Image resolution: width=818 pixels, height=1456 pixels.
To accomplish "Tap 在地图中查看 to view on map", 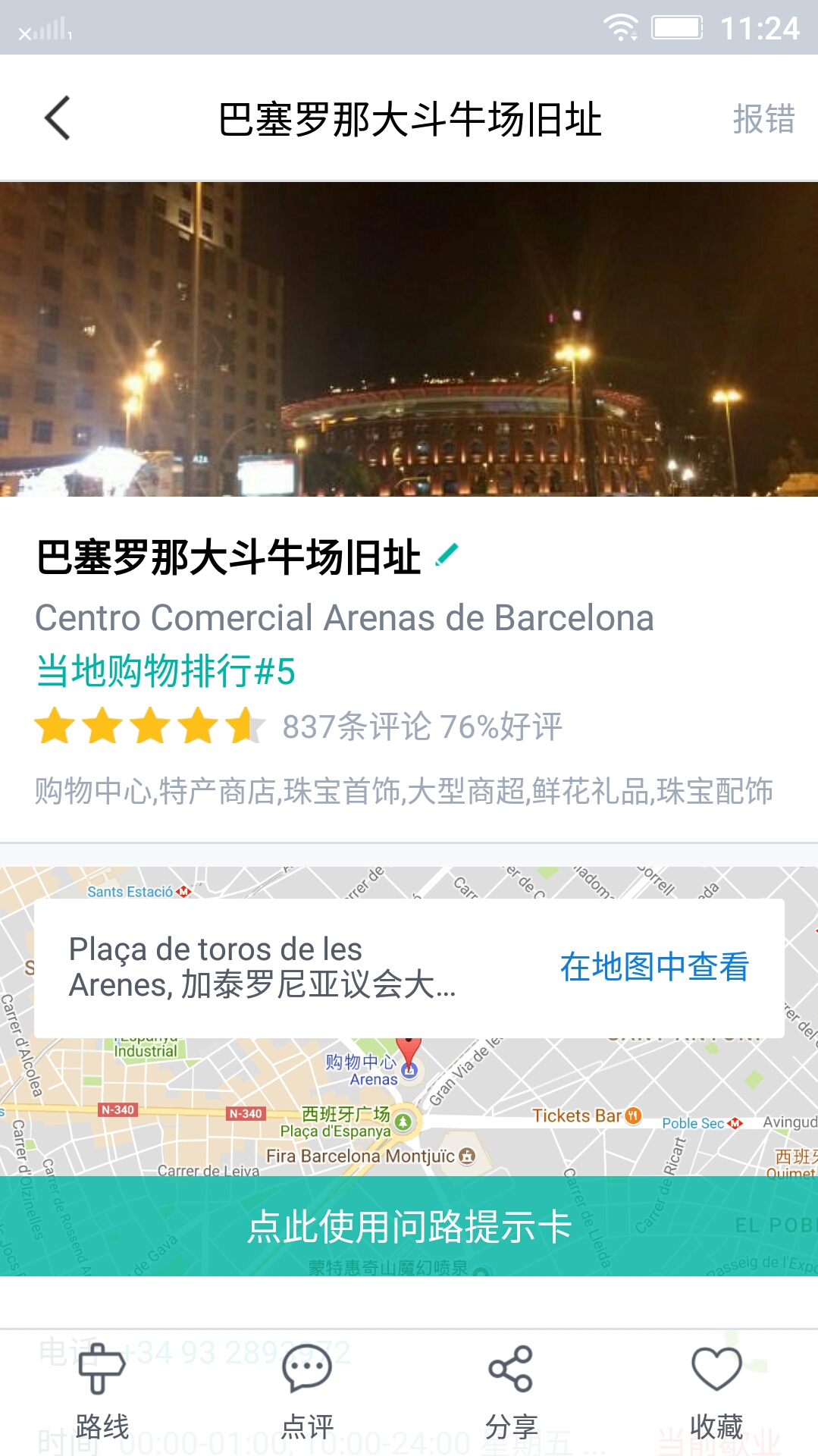I will [x=654, y=967].
